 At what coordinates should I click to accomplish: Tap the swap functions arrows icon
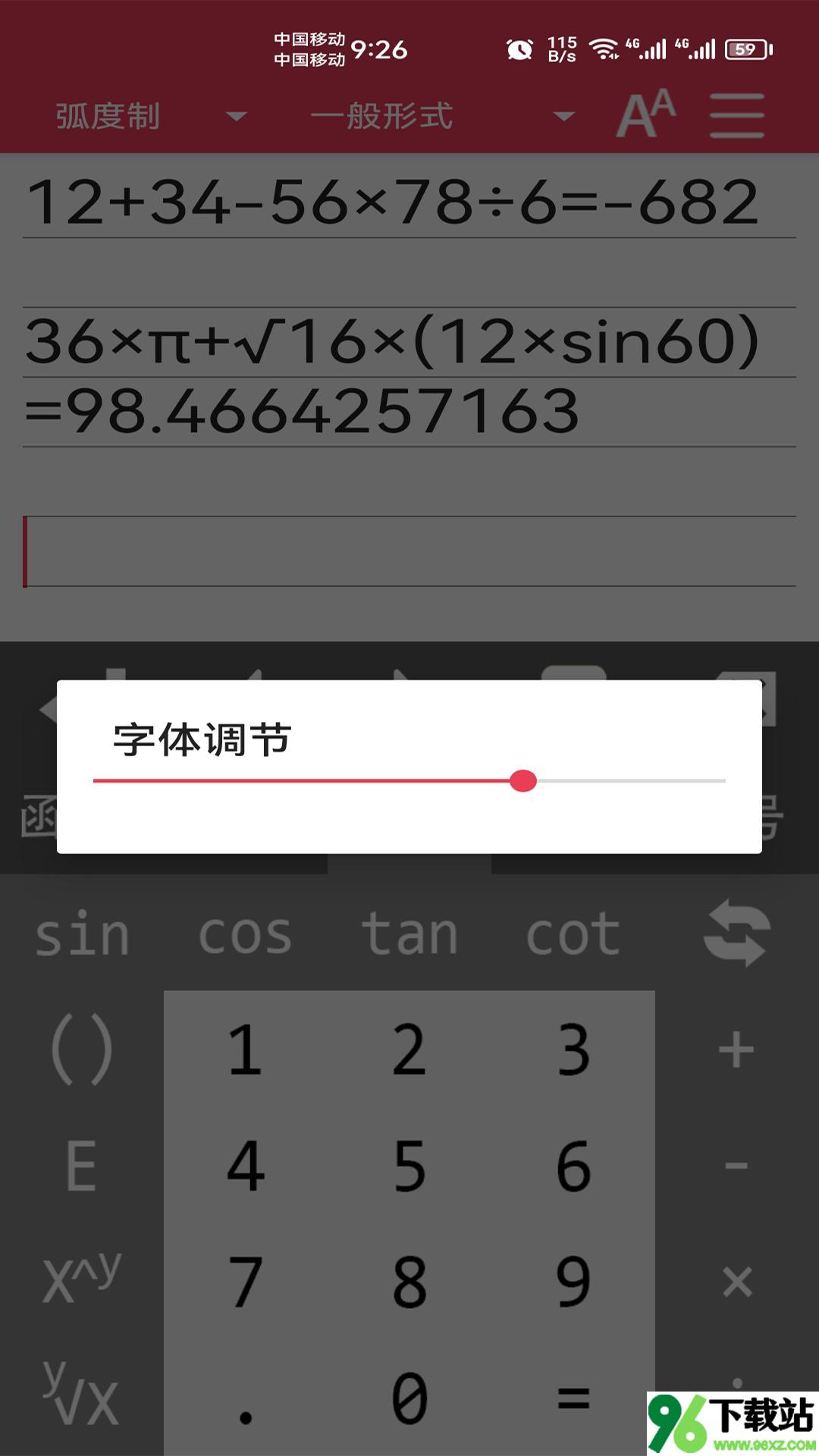(736, 934)
